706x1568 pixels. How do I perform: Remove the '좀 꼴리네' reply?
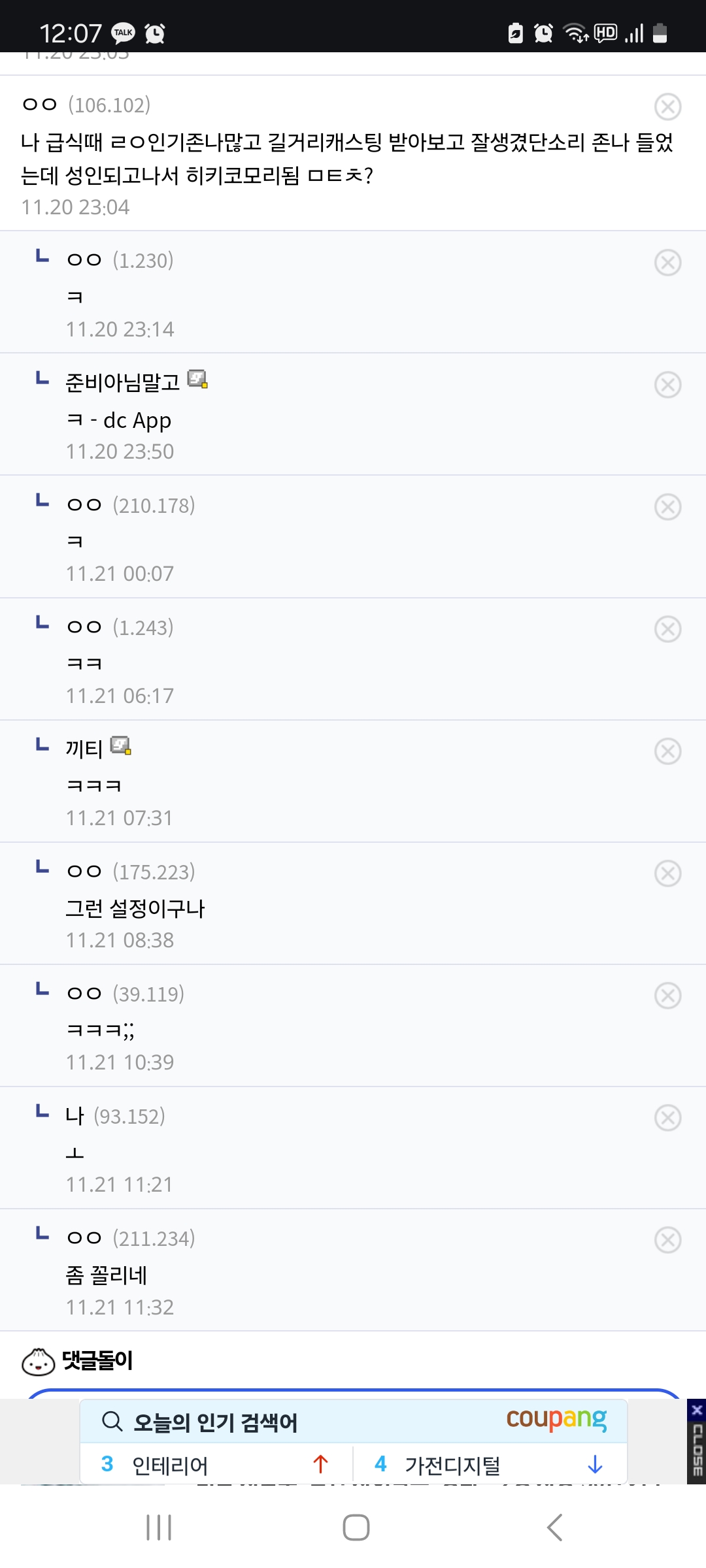(x=667, y=1240)
